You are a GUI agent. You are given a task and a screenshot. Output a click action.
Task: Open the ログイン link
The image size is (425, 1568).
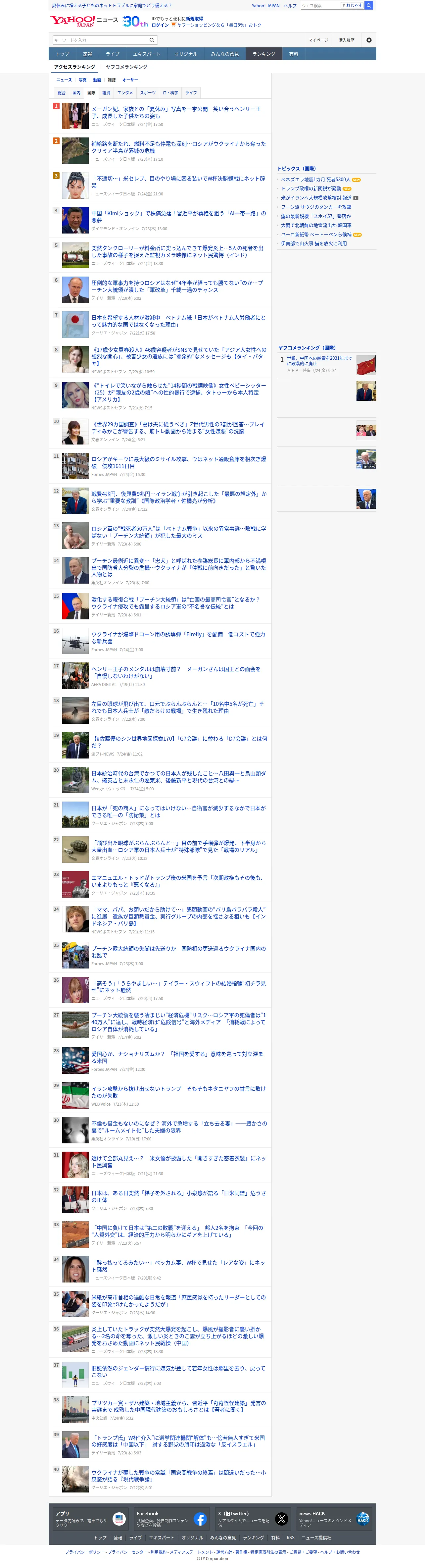tap(160, 26)
